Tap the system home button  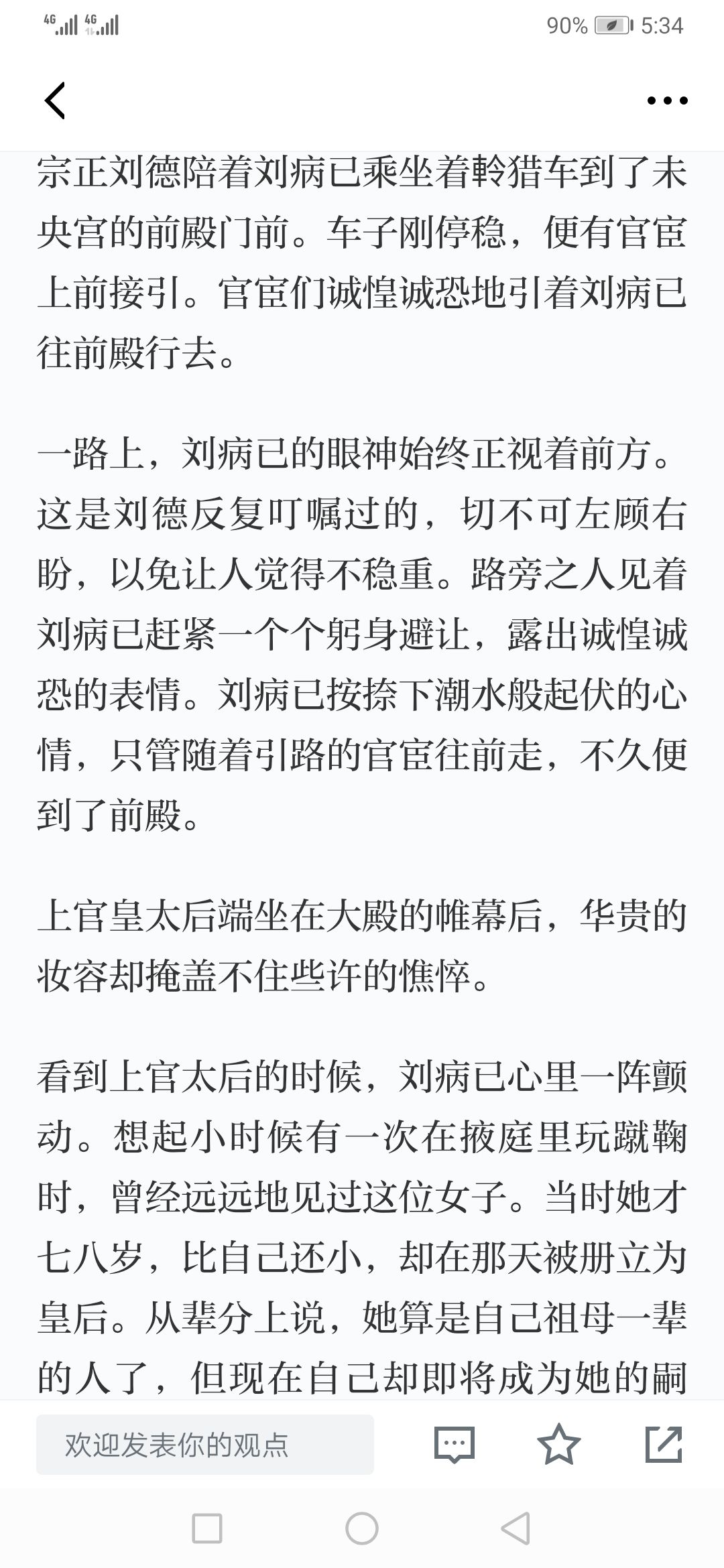tap(362, 1528)
